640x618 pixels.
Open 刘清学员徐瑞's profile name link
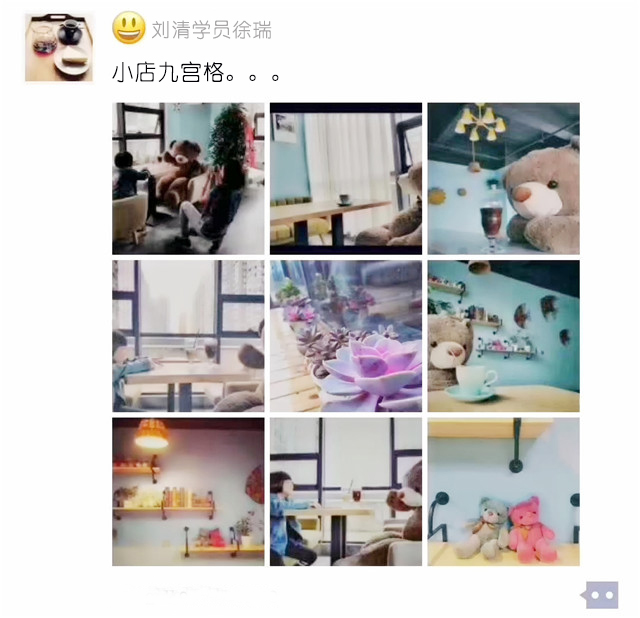coord(211,30)
